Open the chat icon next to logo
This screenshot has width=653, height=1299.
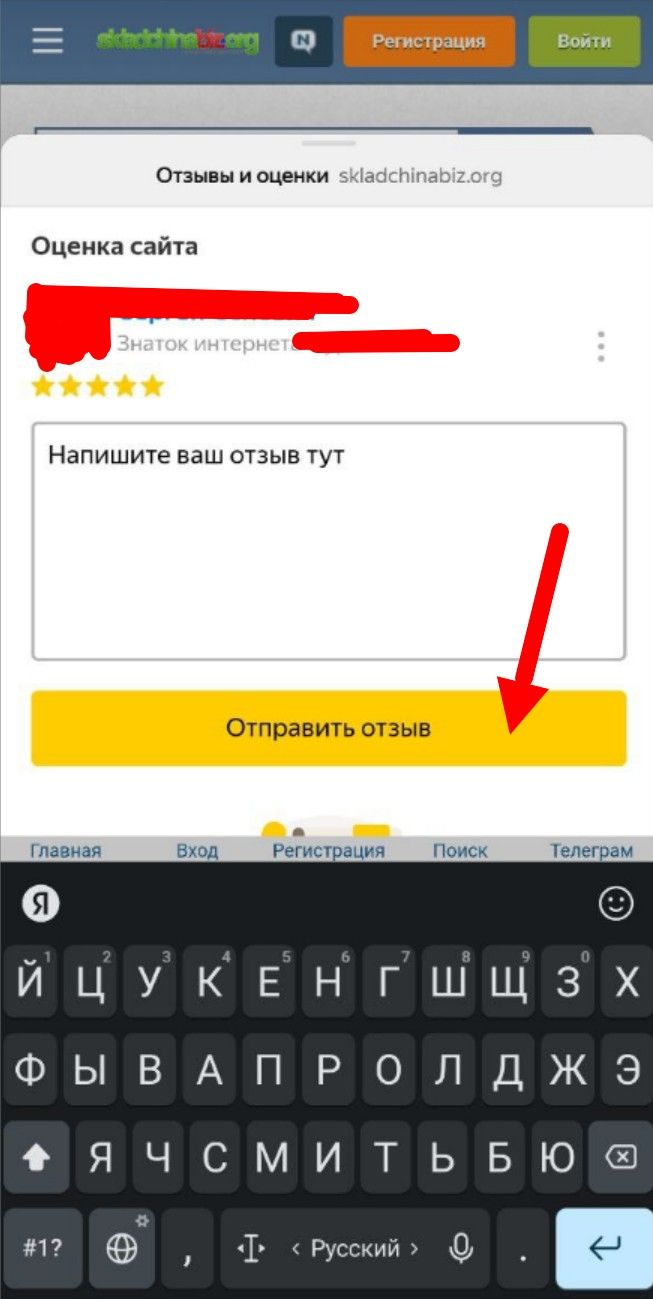[303, 42]
